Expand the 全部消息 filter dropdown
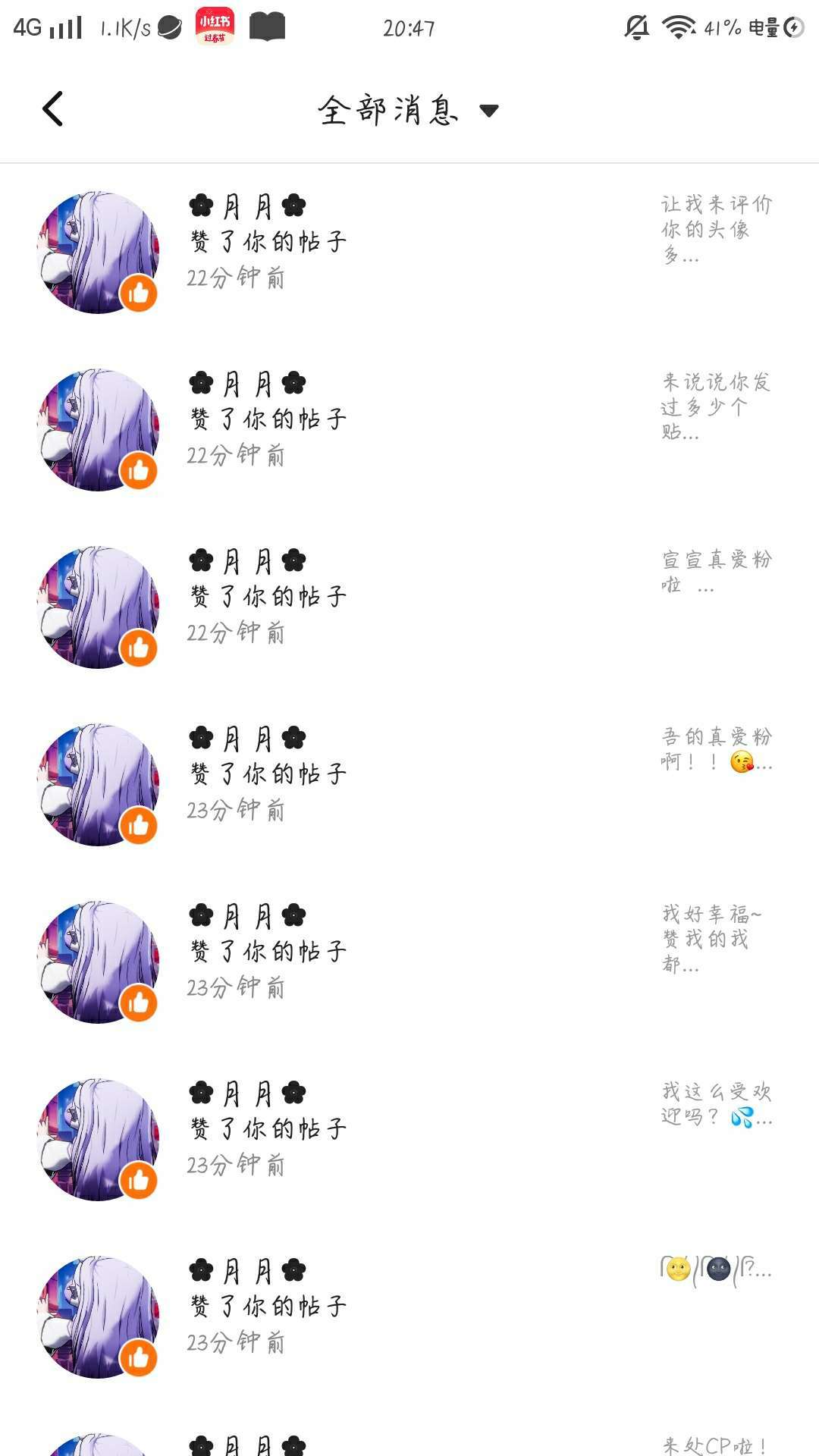The image size is (819, 1456). pyautogui.click(x=408, y=111)
